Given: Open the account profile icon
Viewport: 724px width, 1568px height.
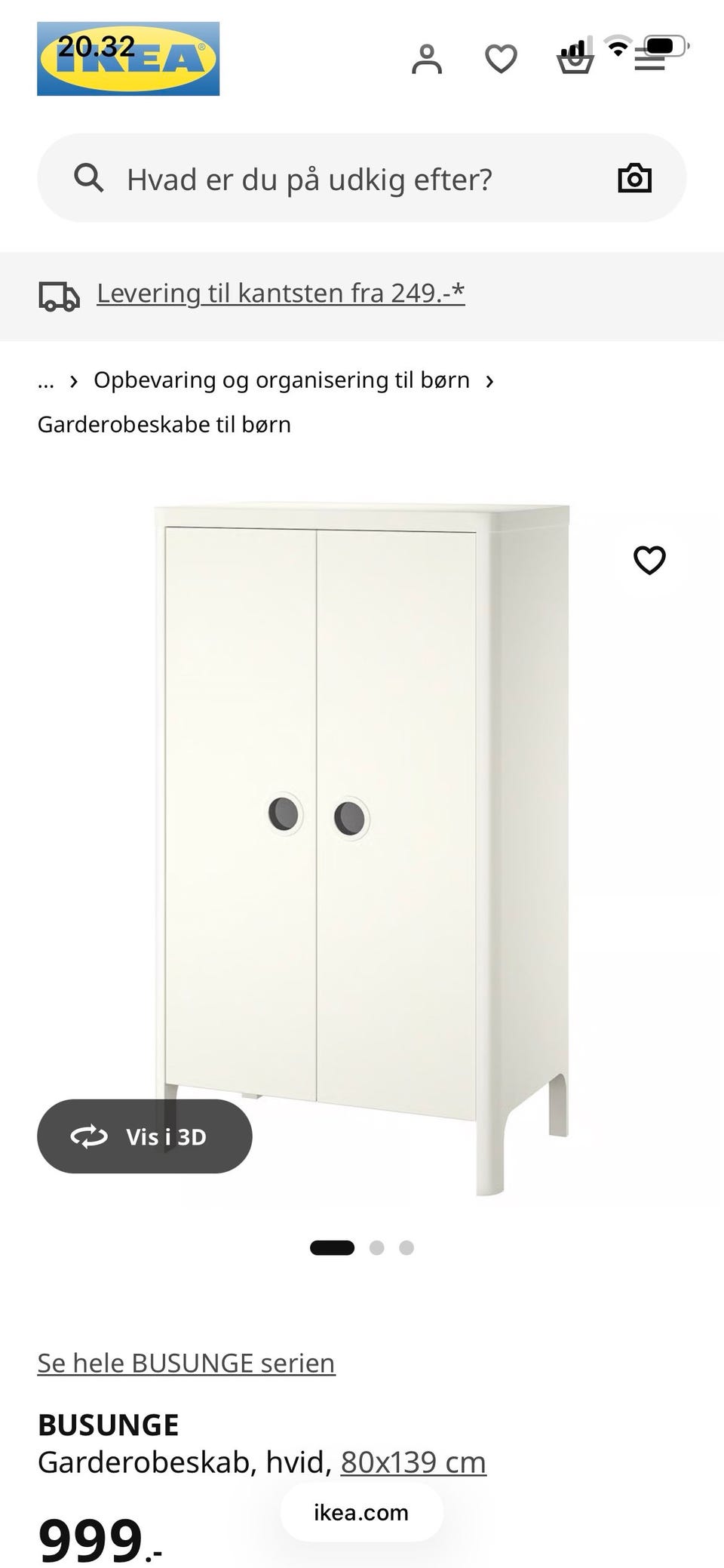Looking at the screenshot, I should click(x=428, y=59).
